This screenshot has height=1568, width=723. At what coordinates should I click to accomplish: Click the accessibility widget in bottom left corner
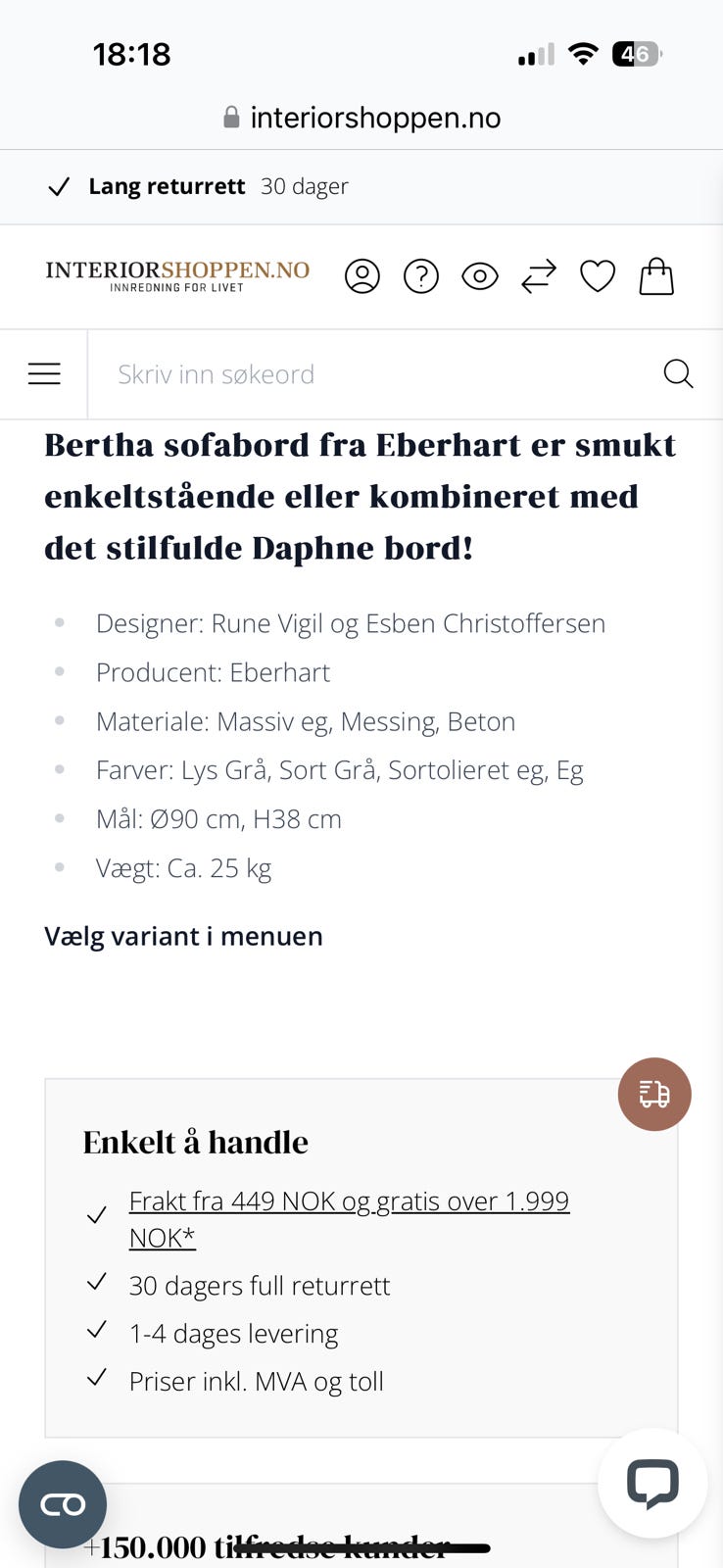tap(63, 1504)
